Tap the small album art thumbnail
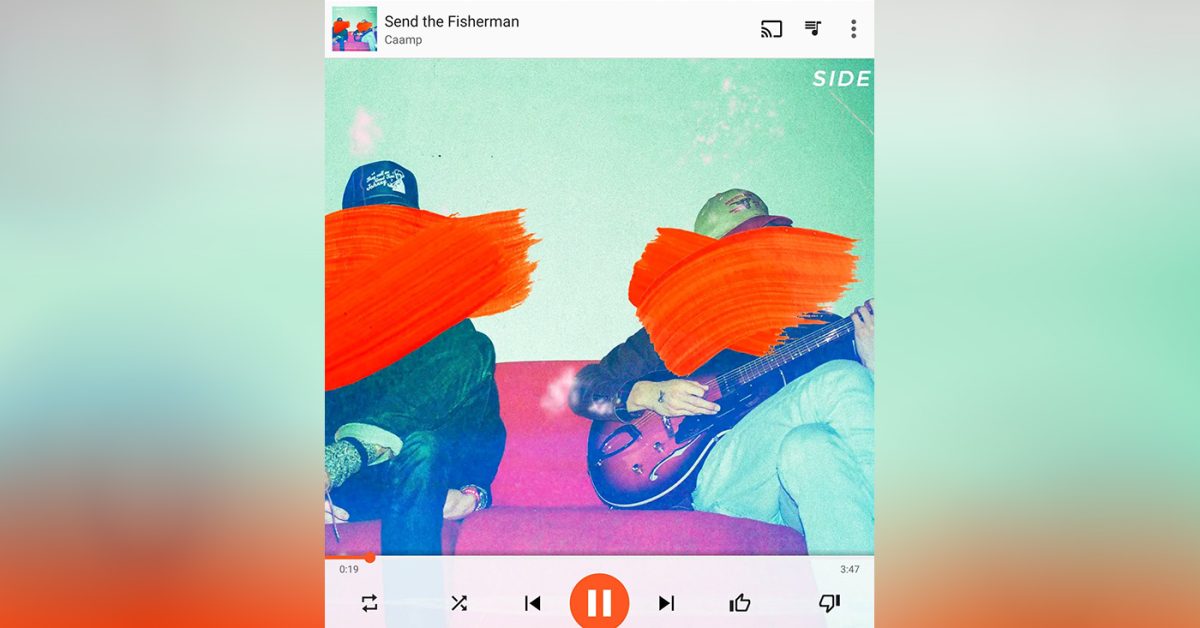The image size is (1200, 628). pyautogui.click(x=354, y=29)
